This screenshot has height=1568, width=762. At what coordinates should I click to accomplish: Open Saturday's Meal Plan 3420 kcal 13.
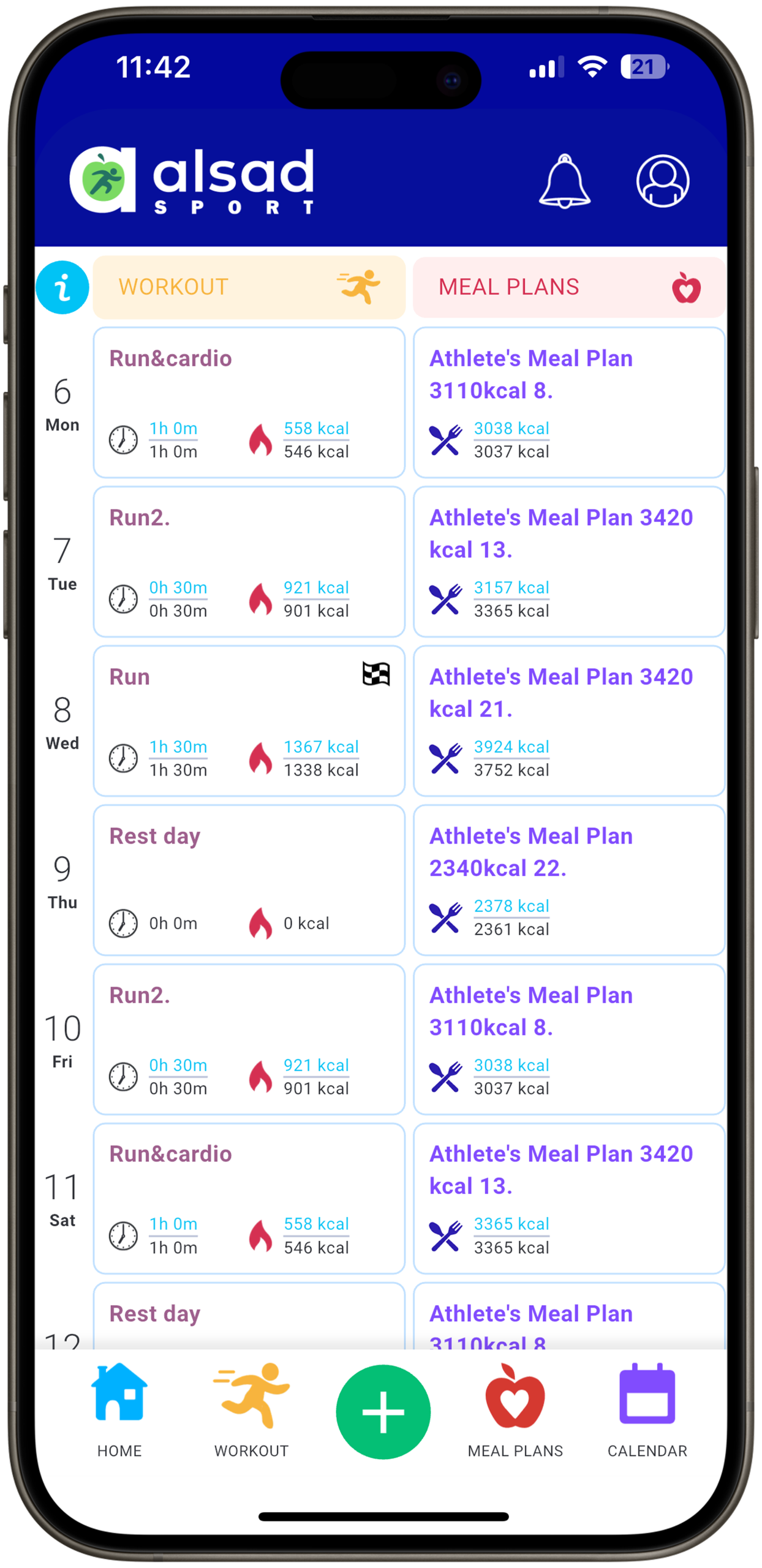click(568, 1199)
